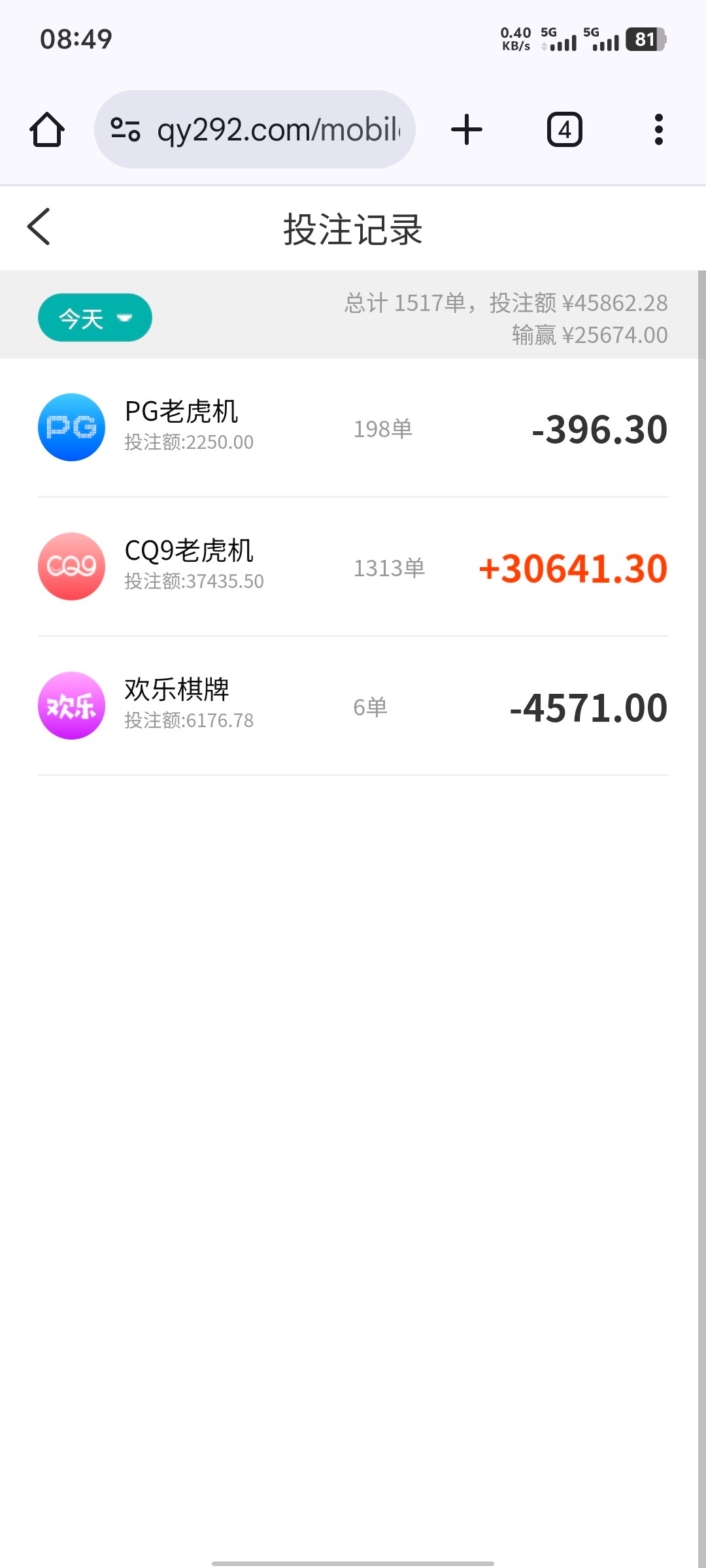
Task: Tap the qy292.com address bar
Action: [x=278, y=129]
